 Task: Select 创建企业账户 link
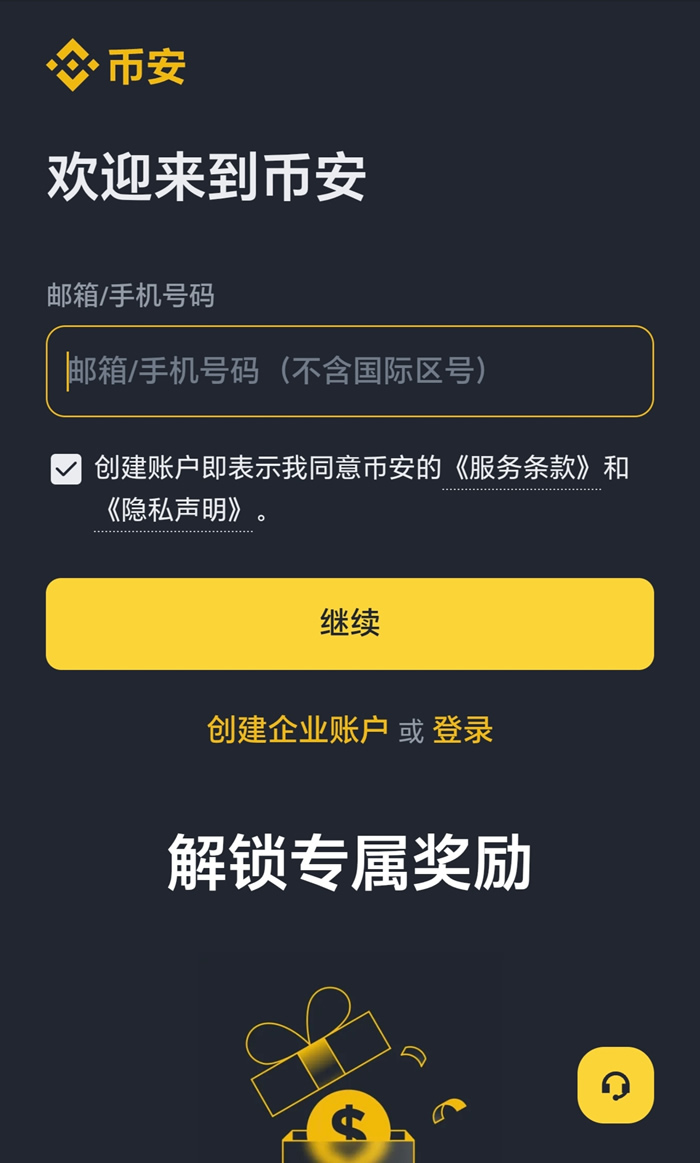click(x=297, y=730)
